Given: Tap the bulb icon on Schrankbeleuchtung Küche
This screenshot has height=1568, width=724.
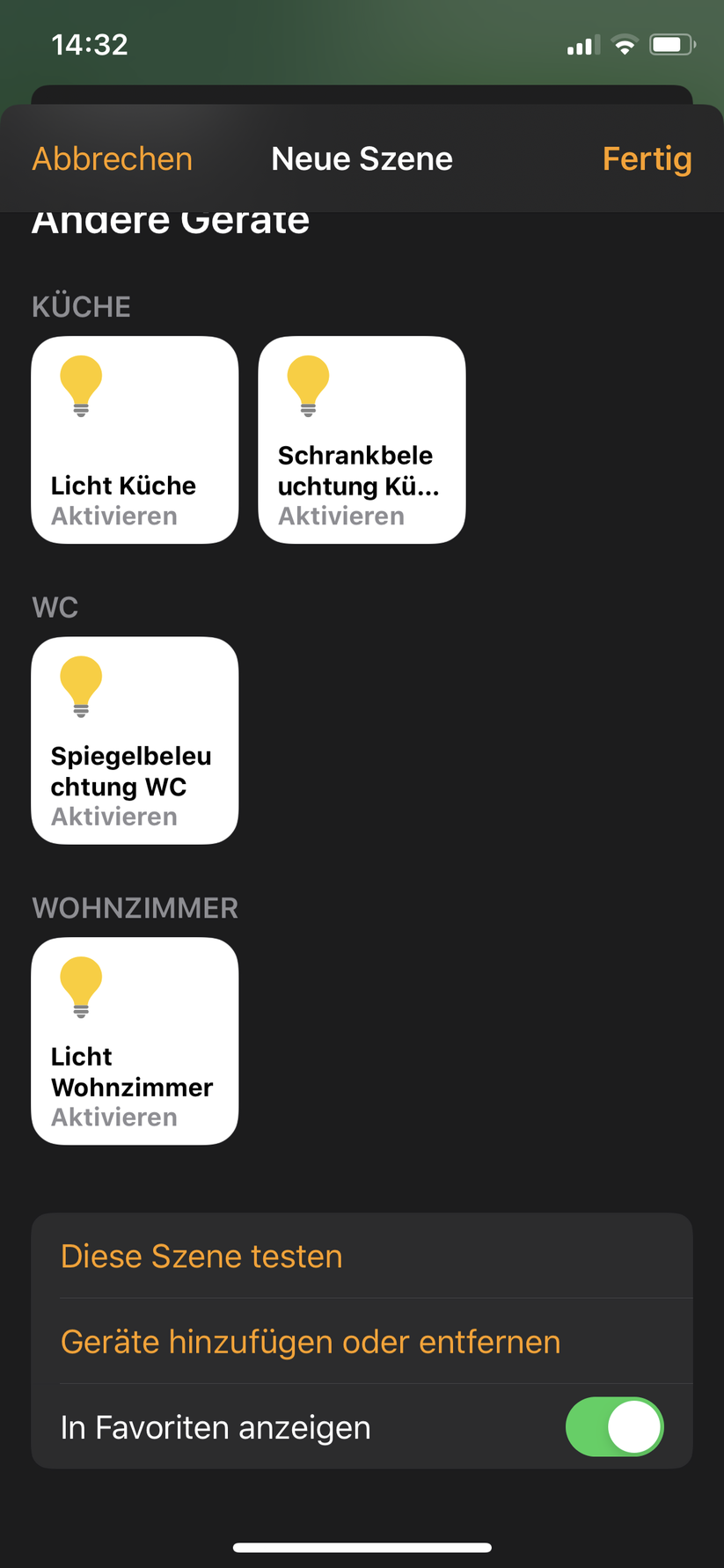Looking at the screenshot, I should point(307,385).
